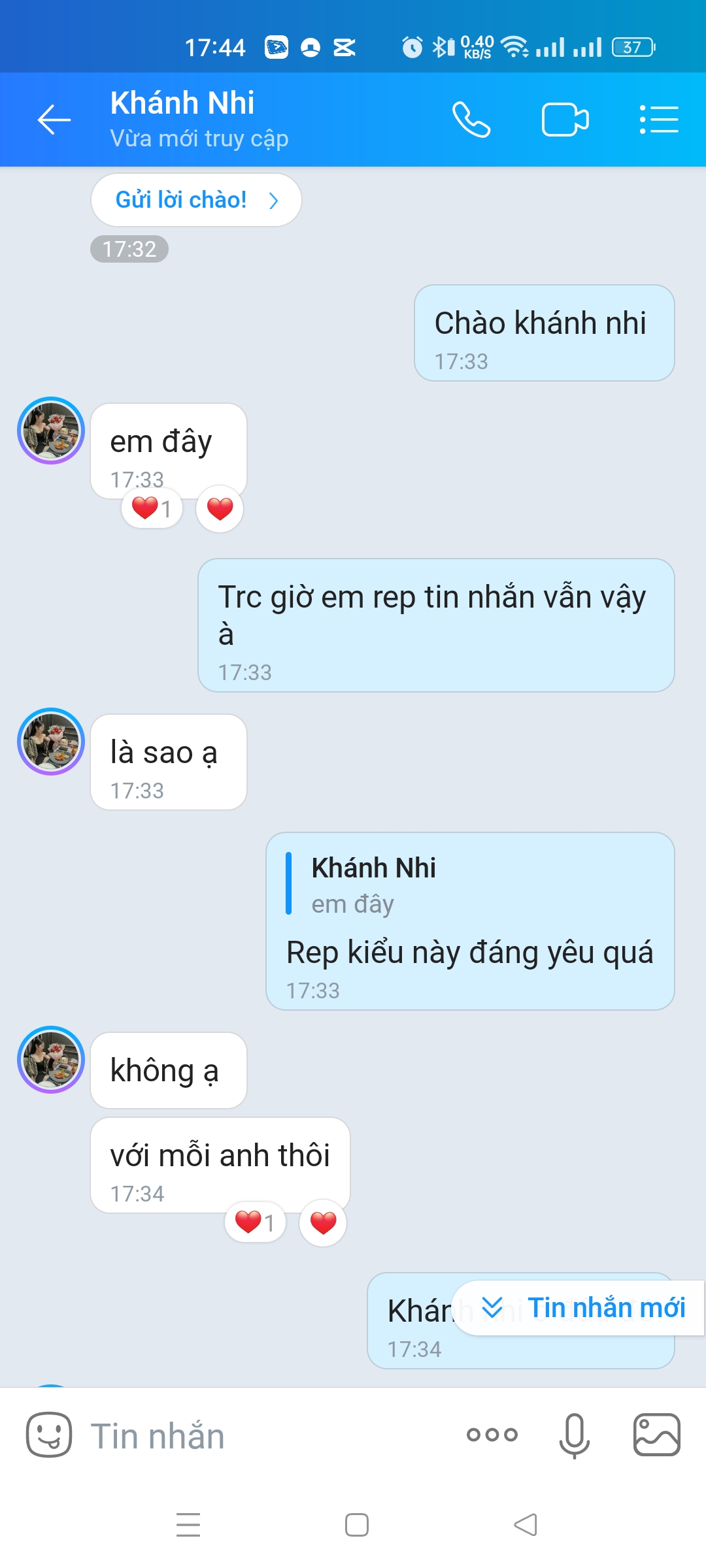Open recent apps from the navigation bar
Image resolution: width=706 pixels, height=1568 pixels.
[188, 1525]
